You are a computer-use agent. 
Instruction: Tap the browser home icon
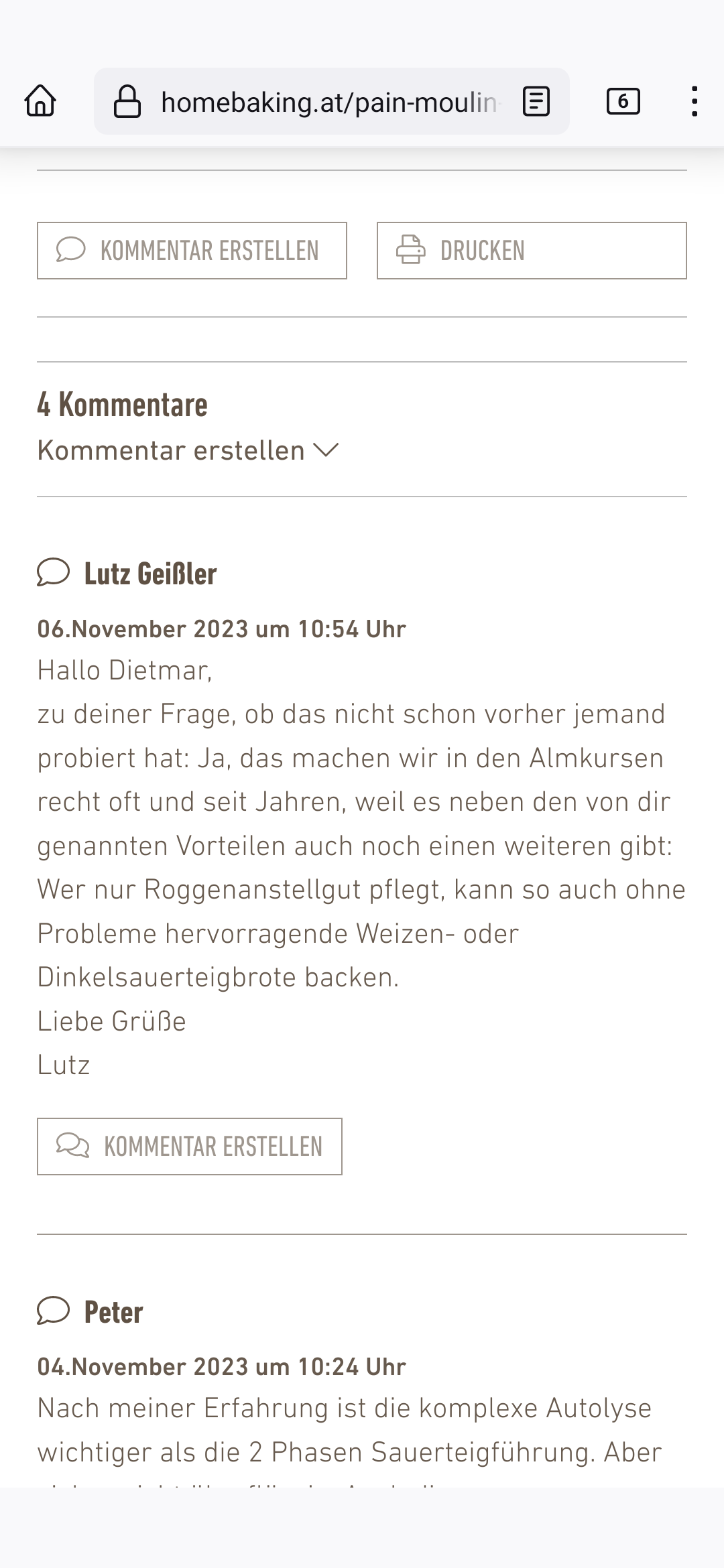pyautogui.click(x=40, y=102)
